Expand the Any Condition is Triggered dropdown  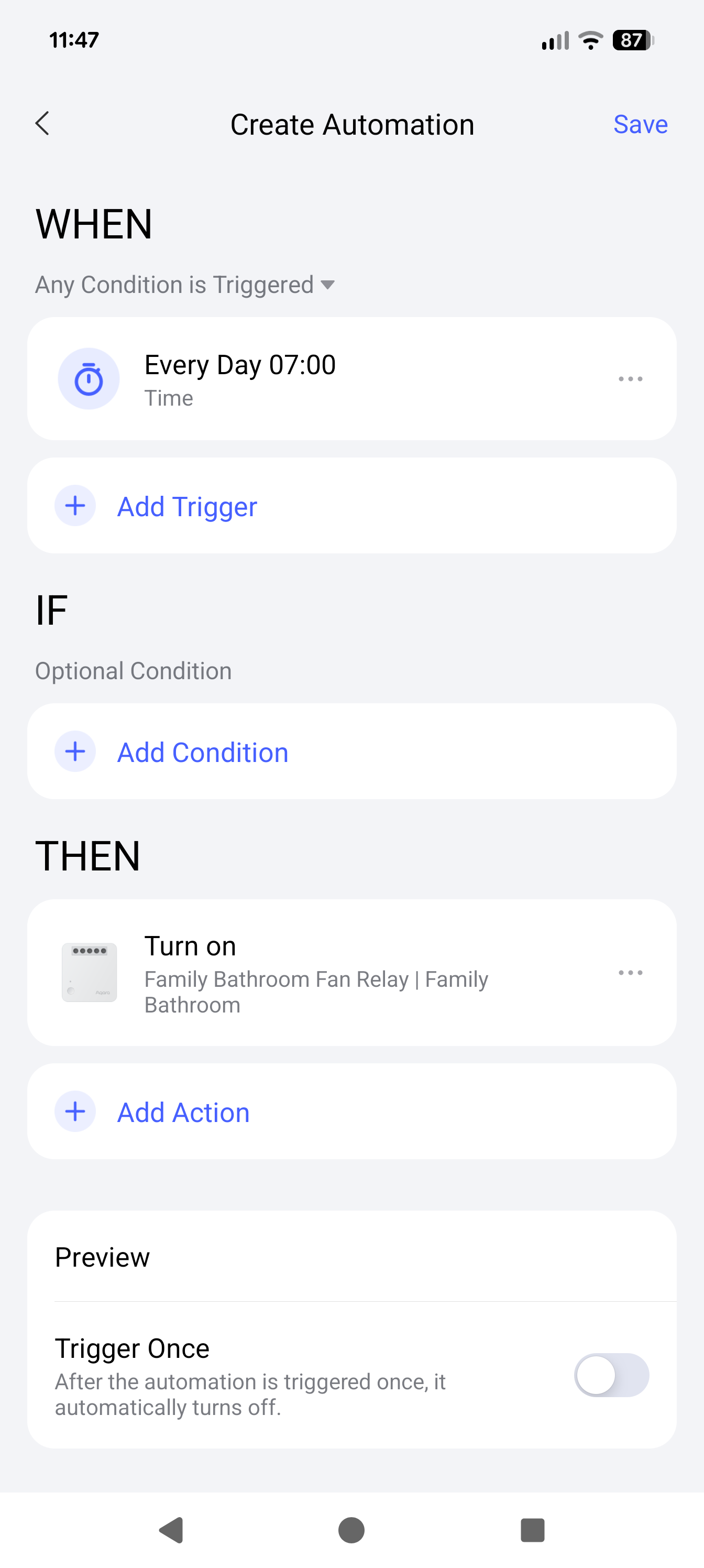pyautogui.click(x=185, y=285)
